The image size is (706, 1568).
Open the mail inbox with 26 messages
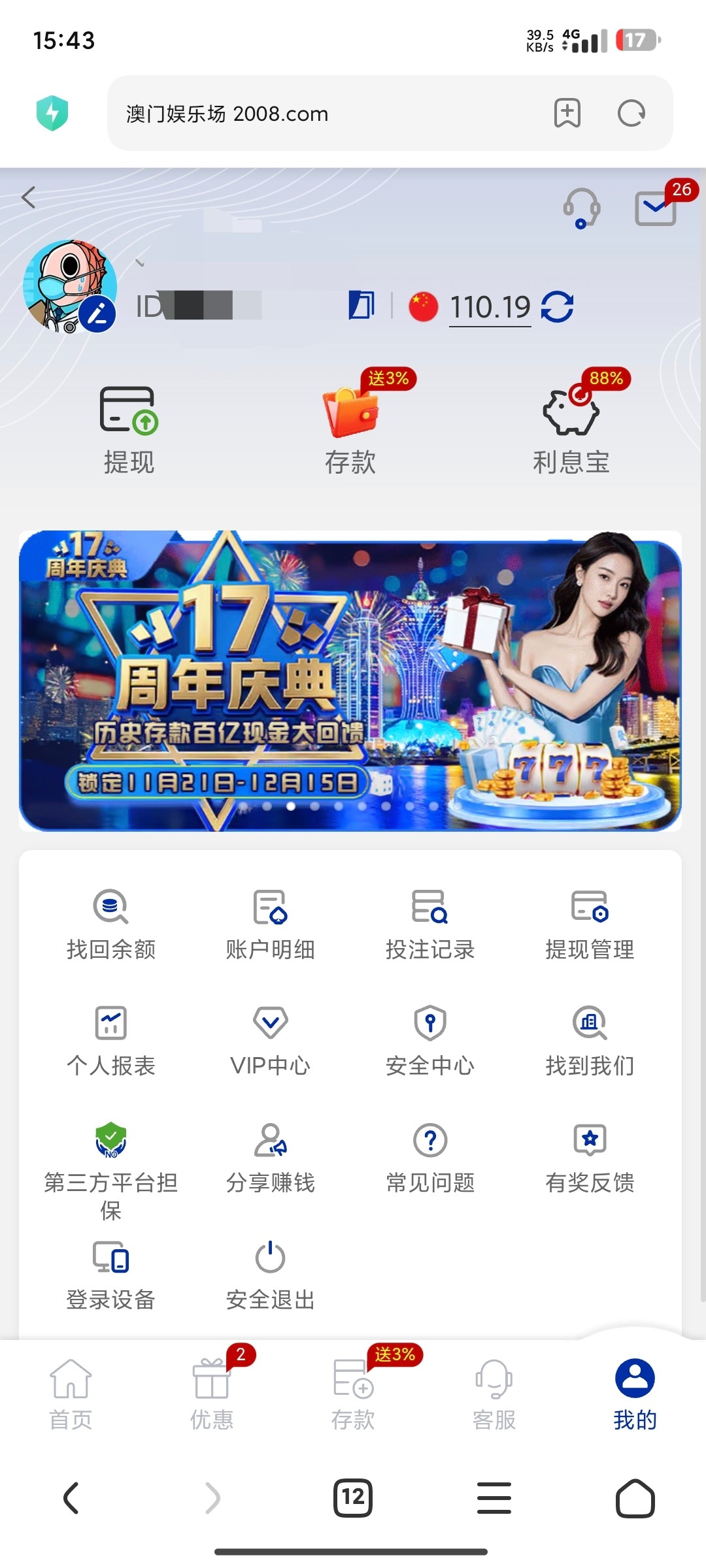coord(656,208)
